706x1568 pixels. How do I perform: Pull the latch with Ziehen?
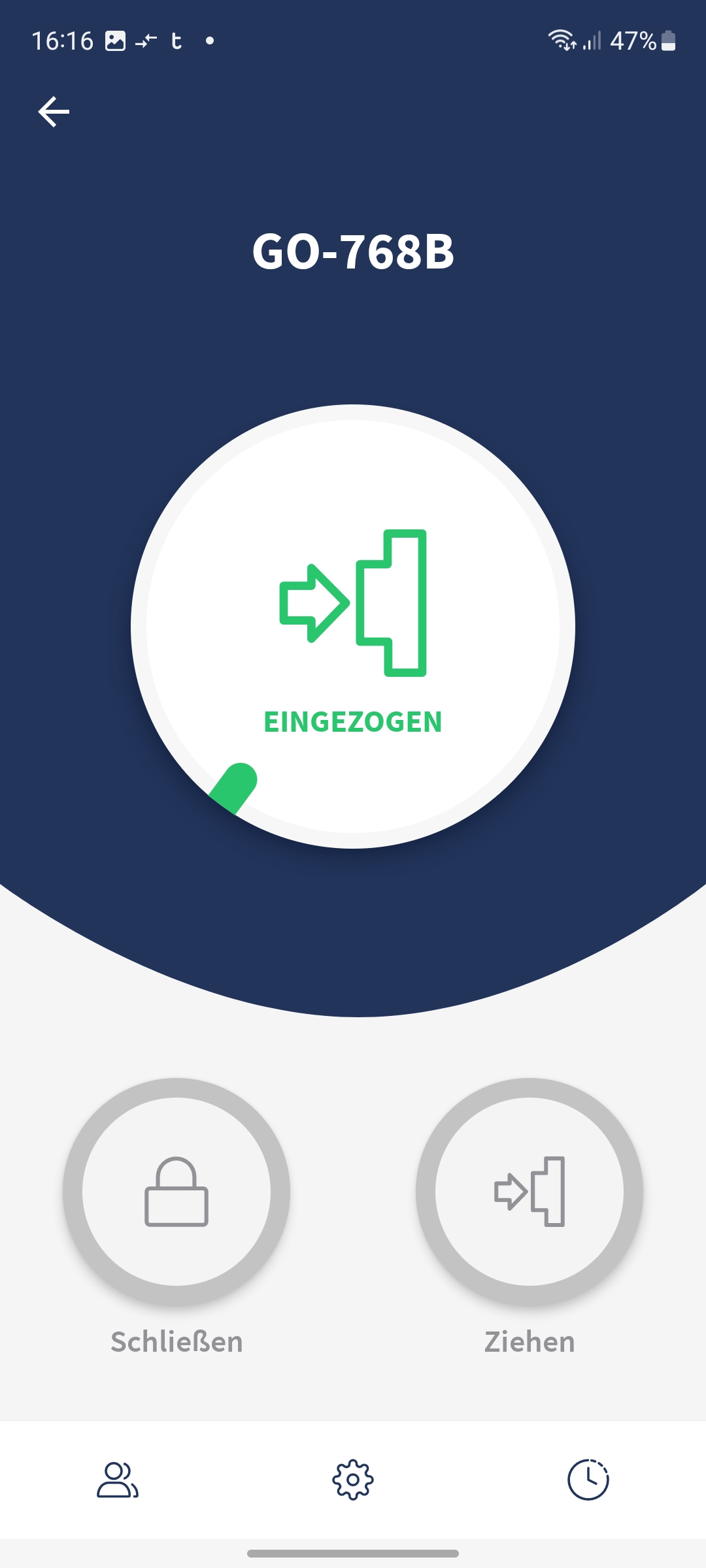point(529,1192)
